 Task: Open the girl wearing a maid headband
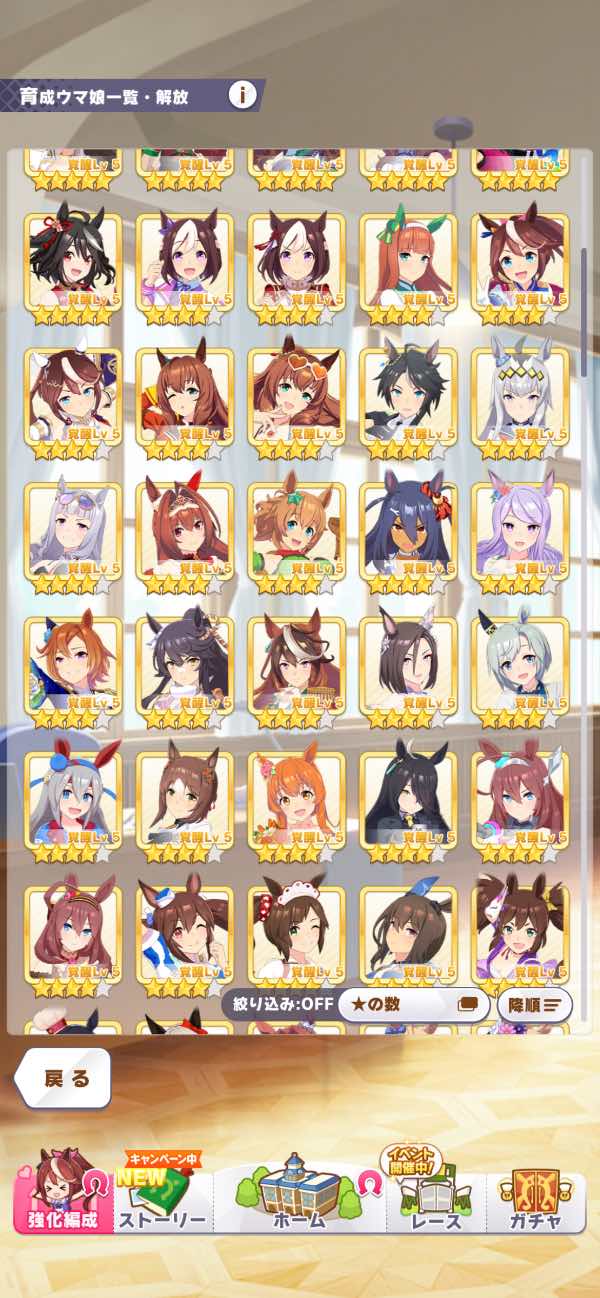click(x=296, y=935)
